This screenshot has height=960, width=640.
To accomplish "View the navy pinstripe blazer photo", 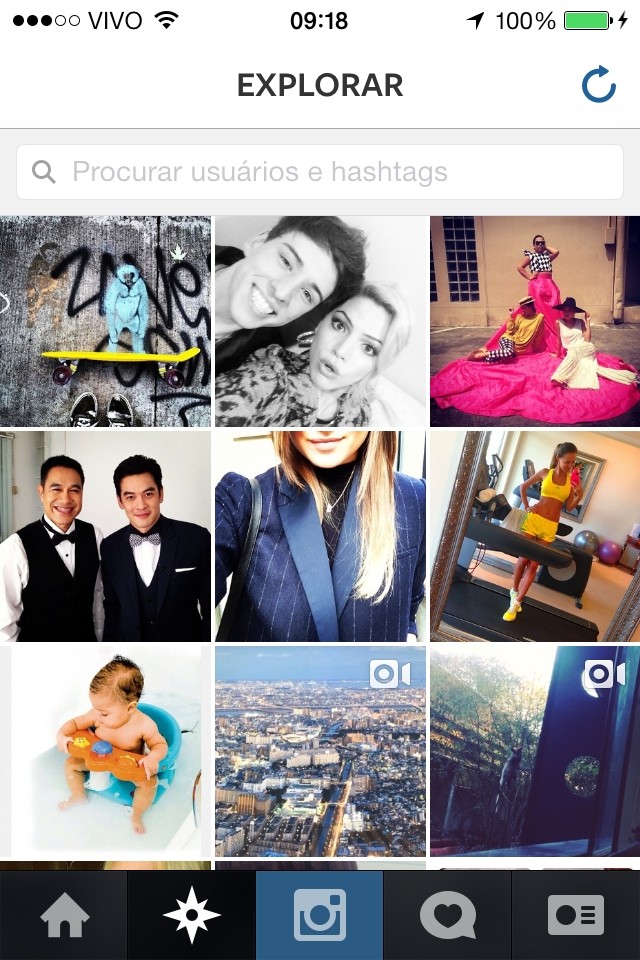I will click(x=320, y=536).
